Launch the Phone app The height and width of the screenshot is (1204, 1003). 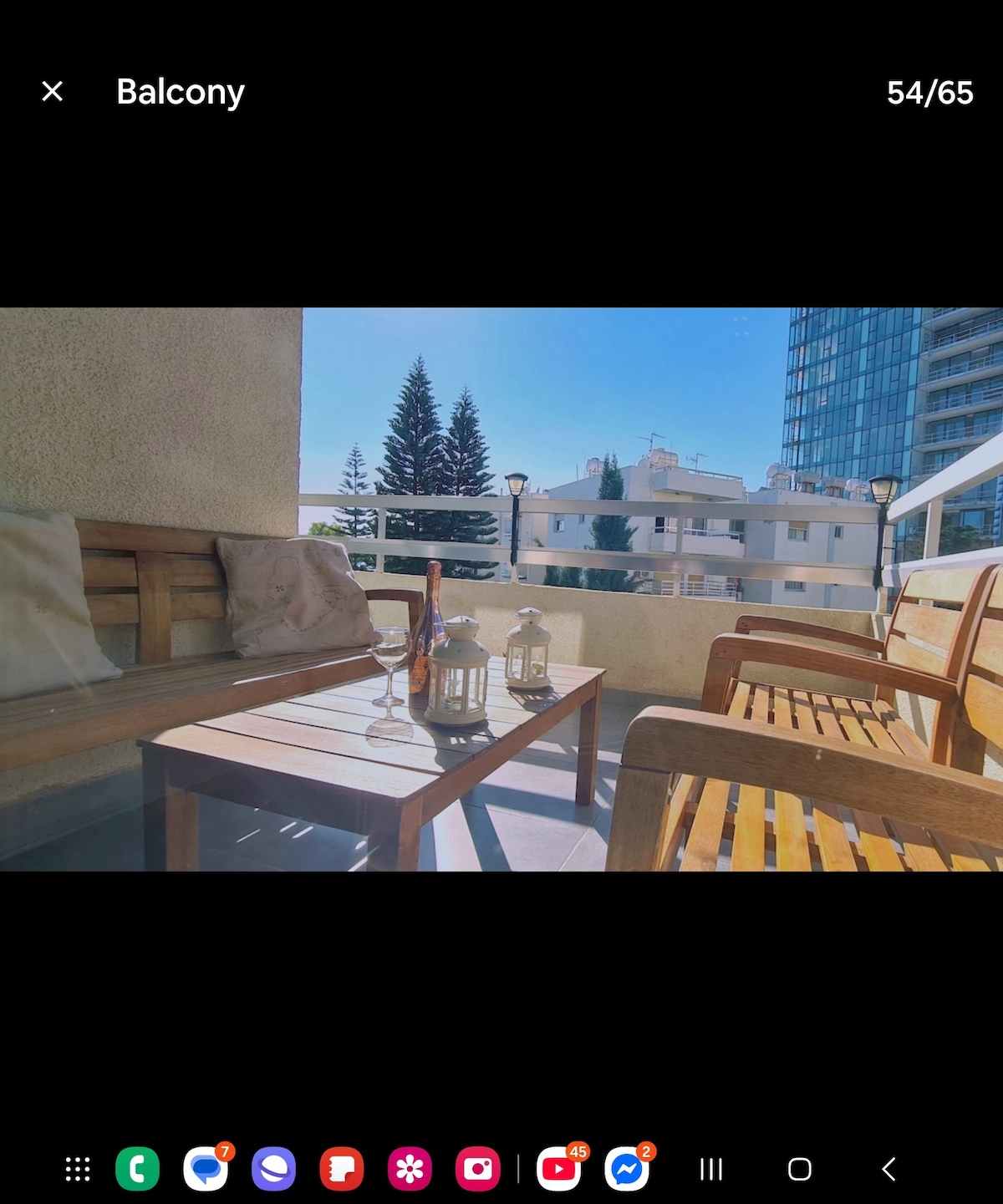pos(137,1169)
